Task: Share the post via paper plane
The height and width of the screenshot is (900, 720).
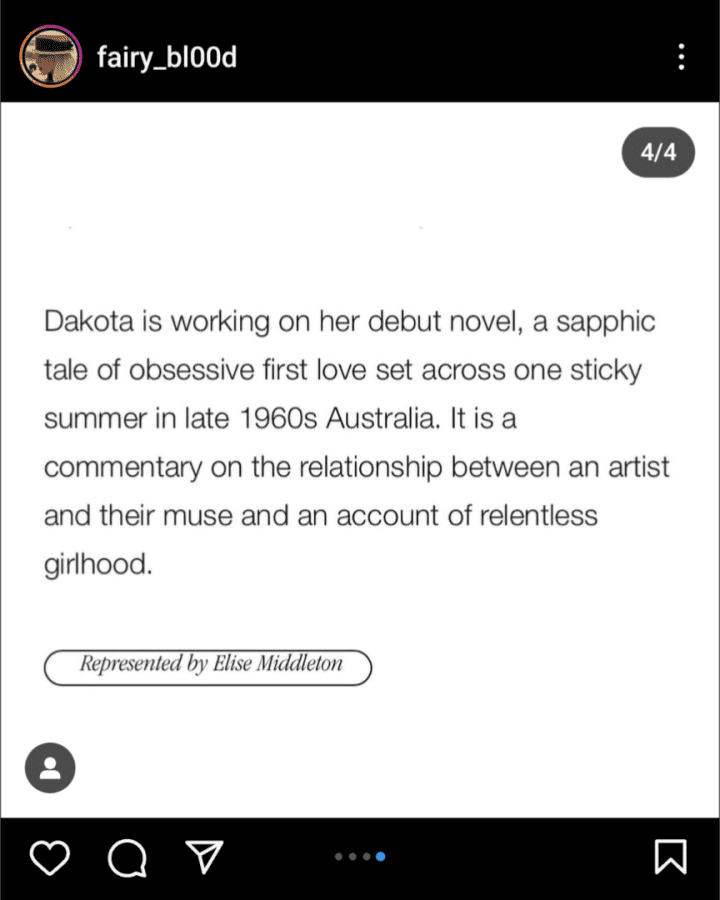Action: [x=204, y=857]
